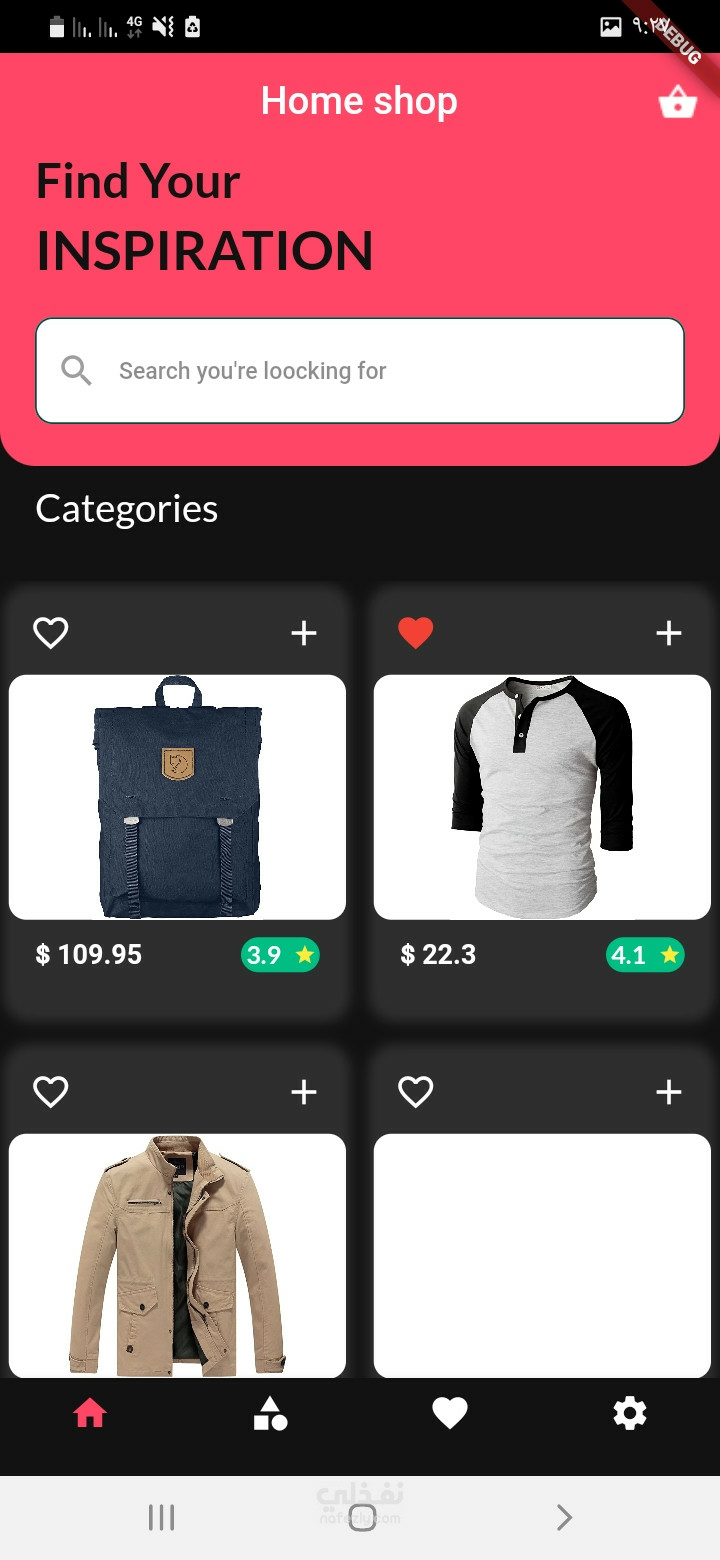Open the settings gear tab
The image size is (720, 1560).
click(630, 1414)
